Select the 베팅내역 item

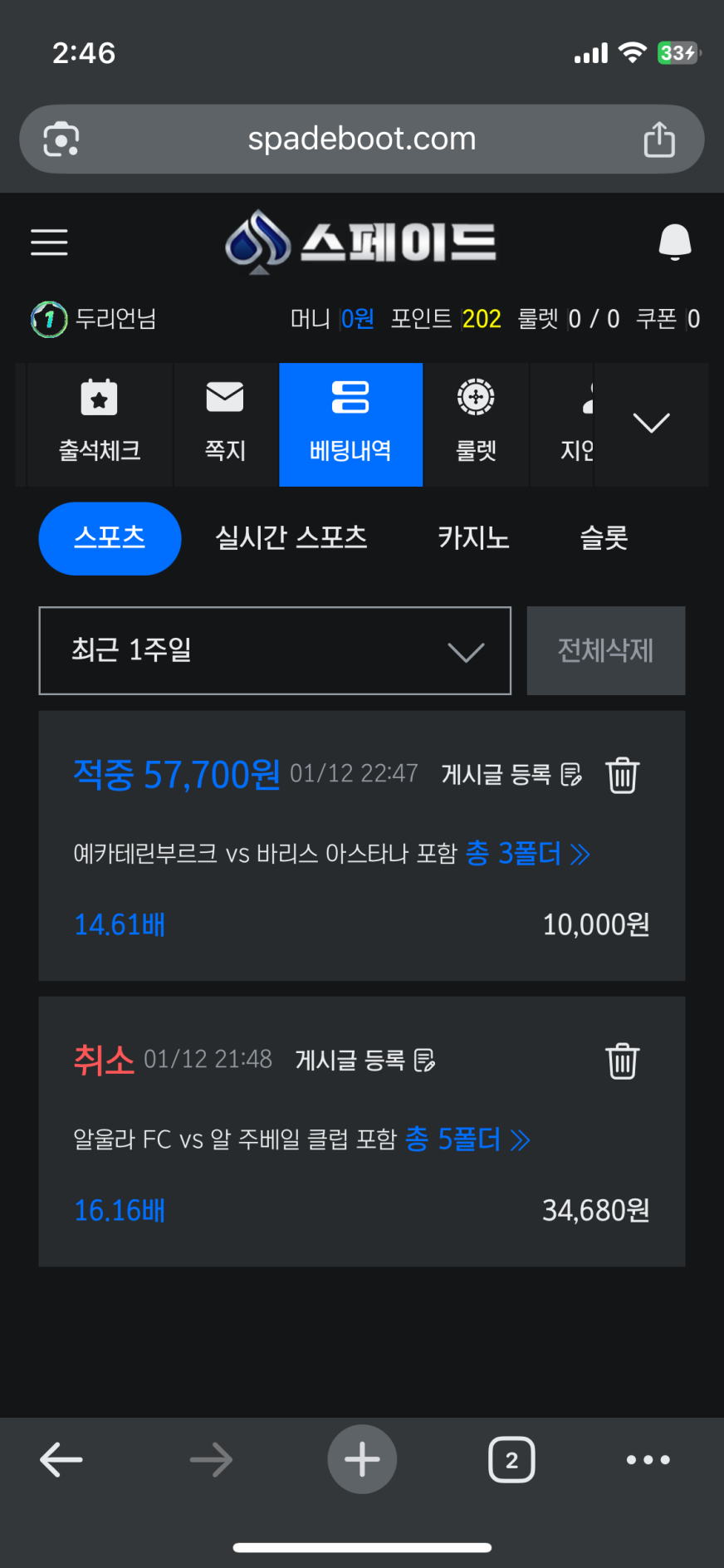[350, 424]
